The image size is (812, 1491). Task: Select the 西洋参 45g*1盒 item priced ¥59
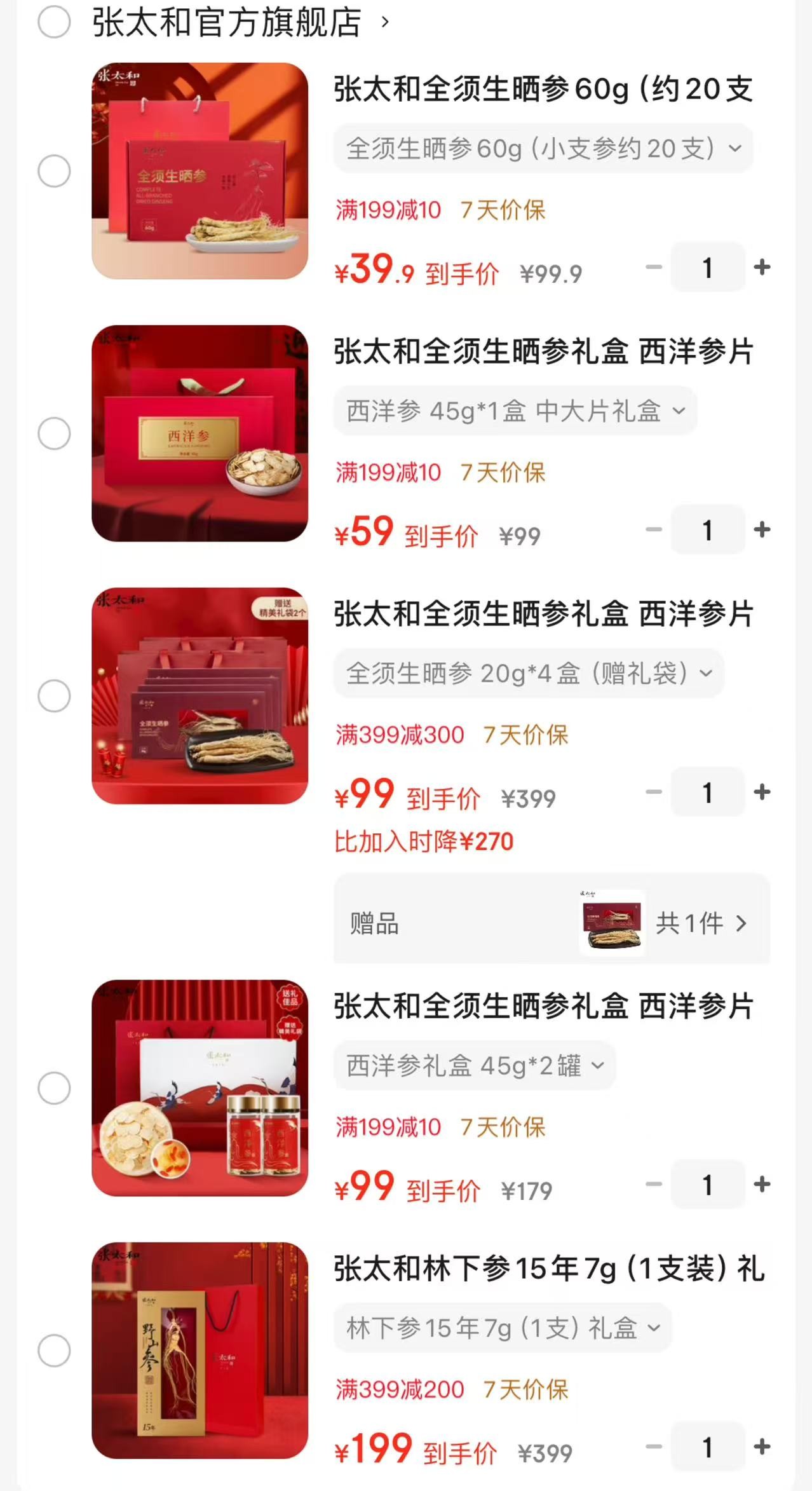tap(54, 433)
